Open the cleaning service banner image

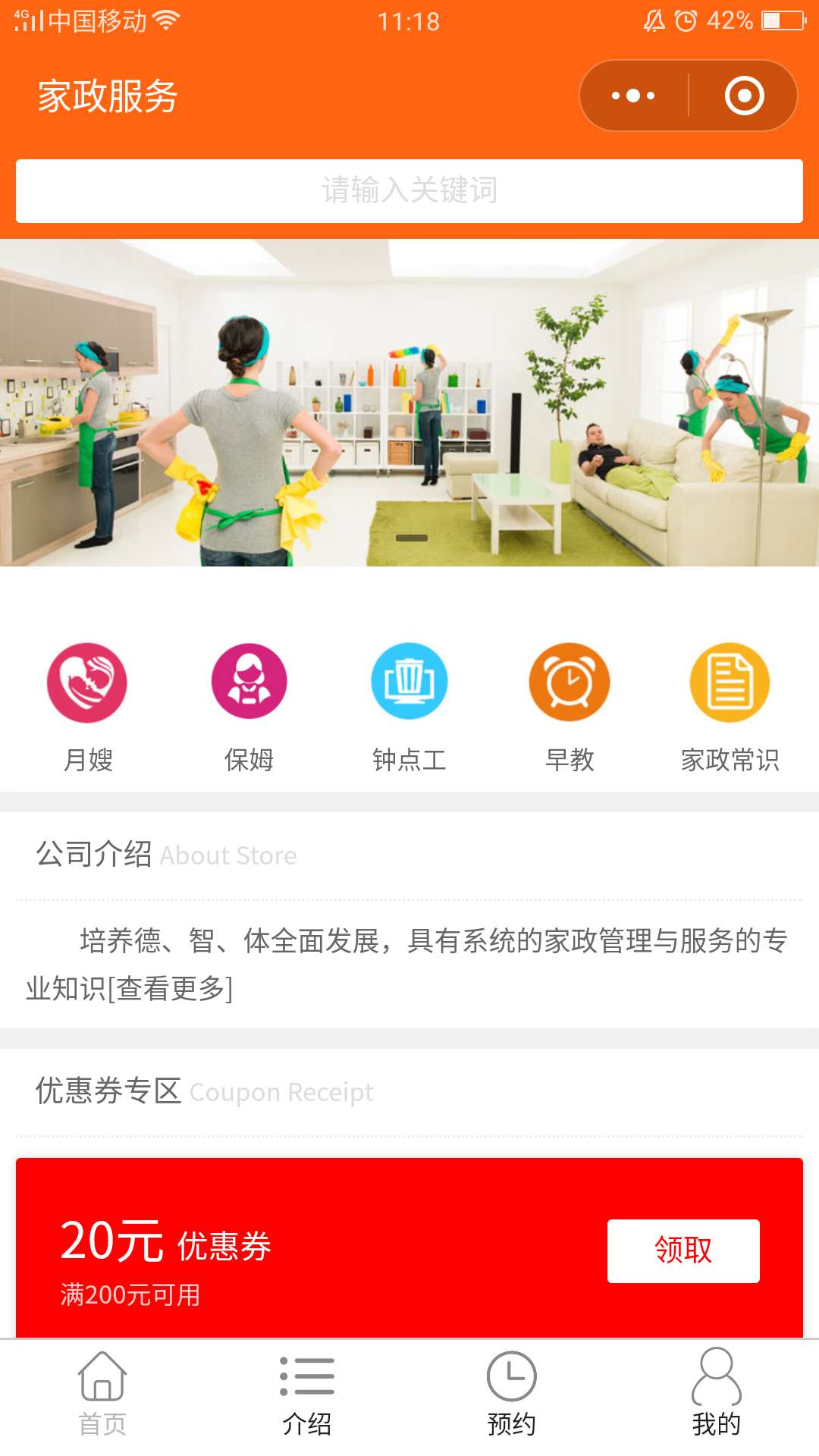click(x=409, y=402)
